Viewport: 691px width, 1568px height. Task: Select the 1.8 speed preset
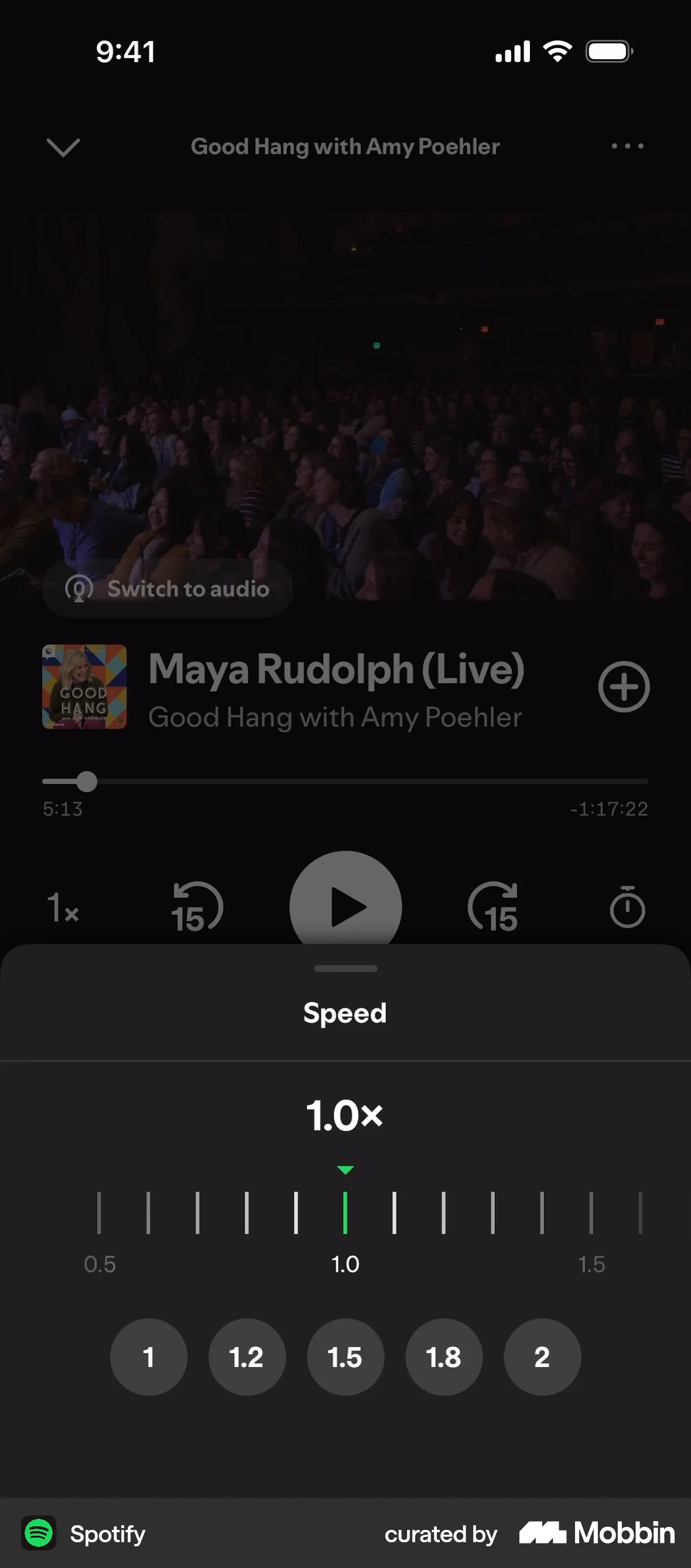pyautogui.click(x=444, y=1357)
